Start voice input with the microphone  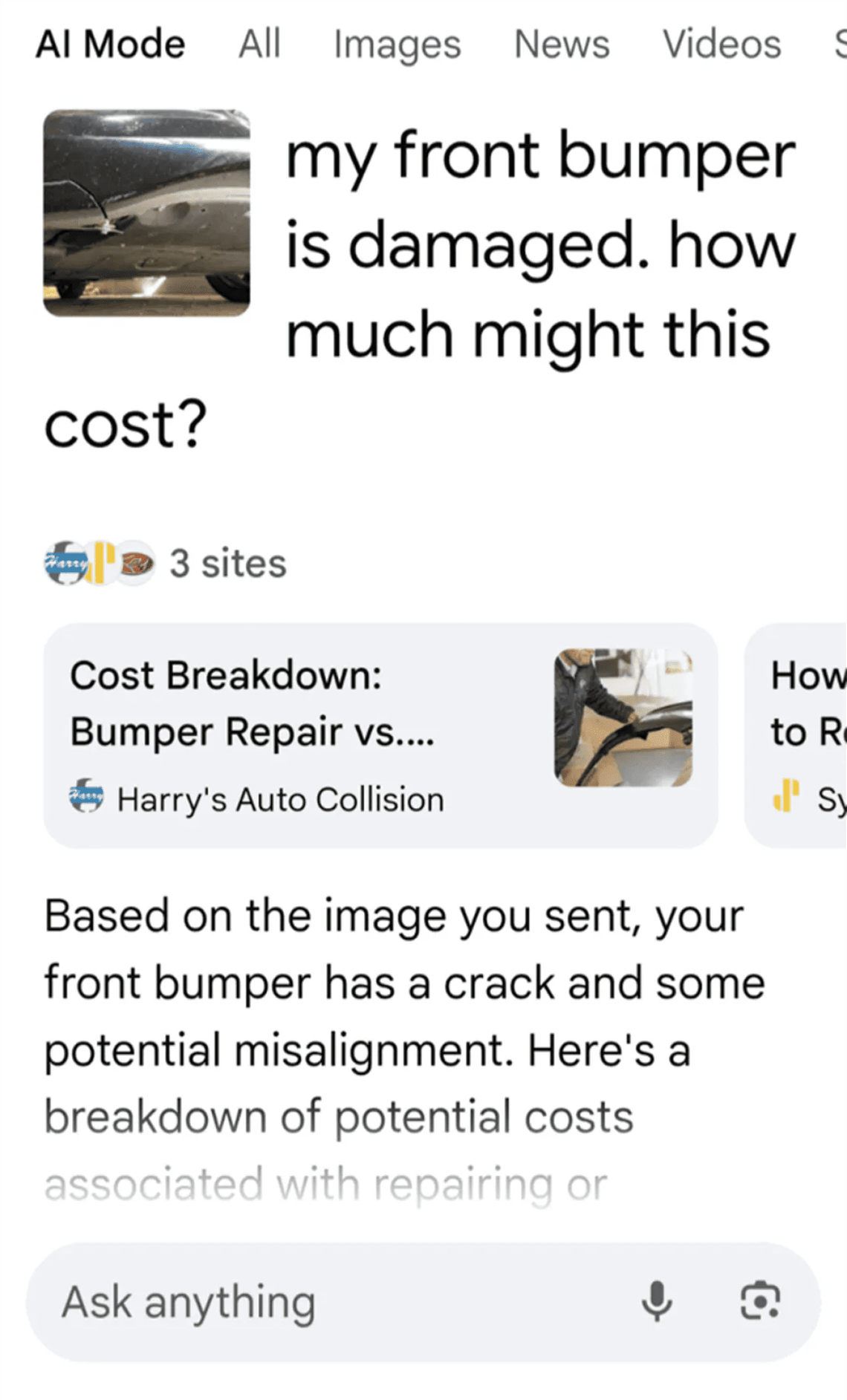pos(657,1301)
